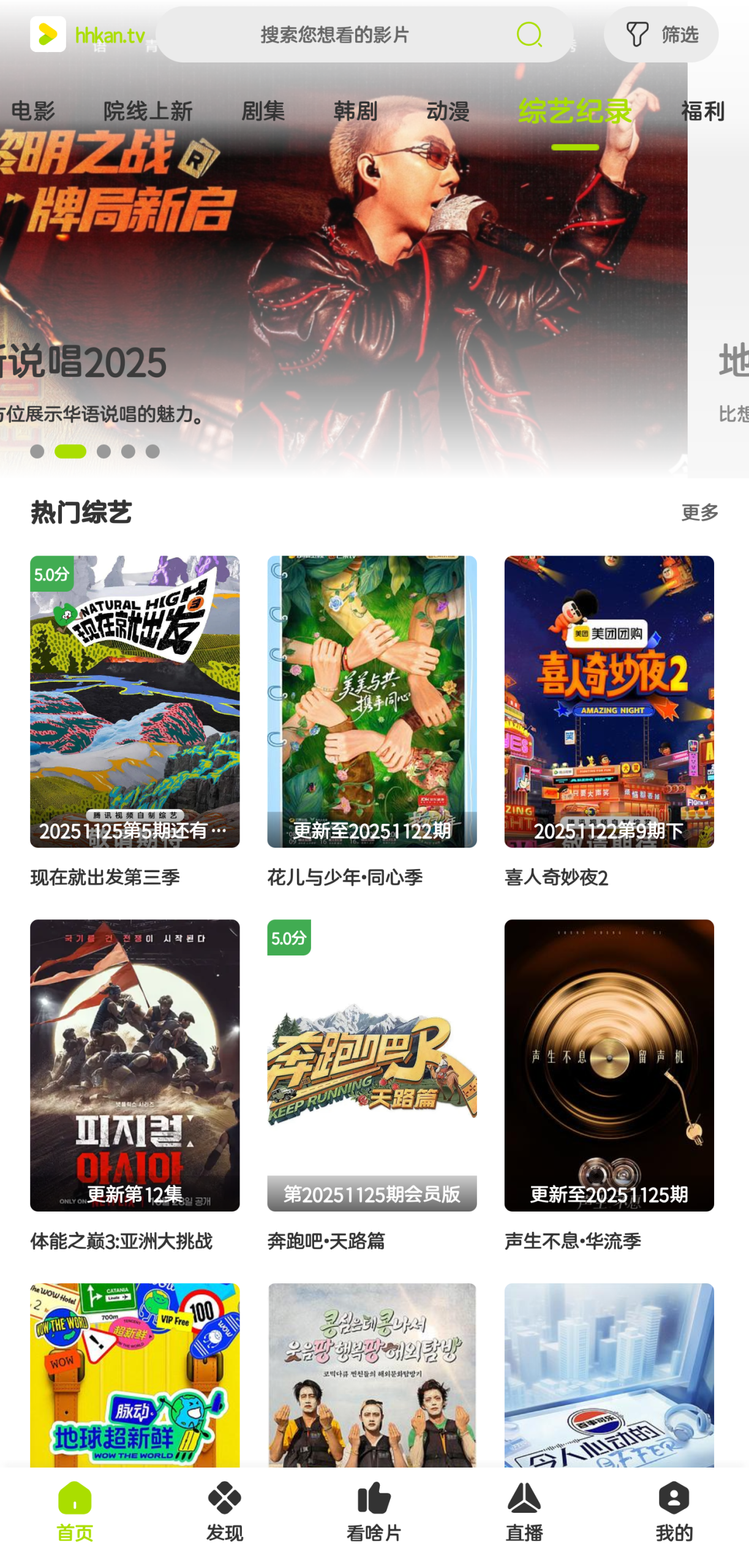Open 体能之巅3:亚洲大挑战 show card

(x=135, y=1065)
